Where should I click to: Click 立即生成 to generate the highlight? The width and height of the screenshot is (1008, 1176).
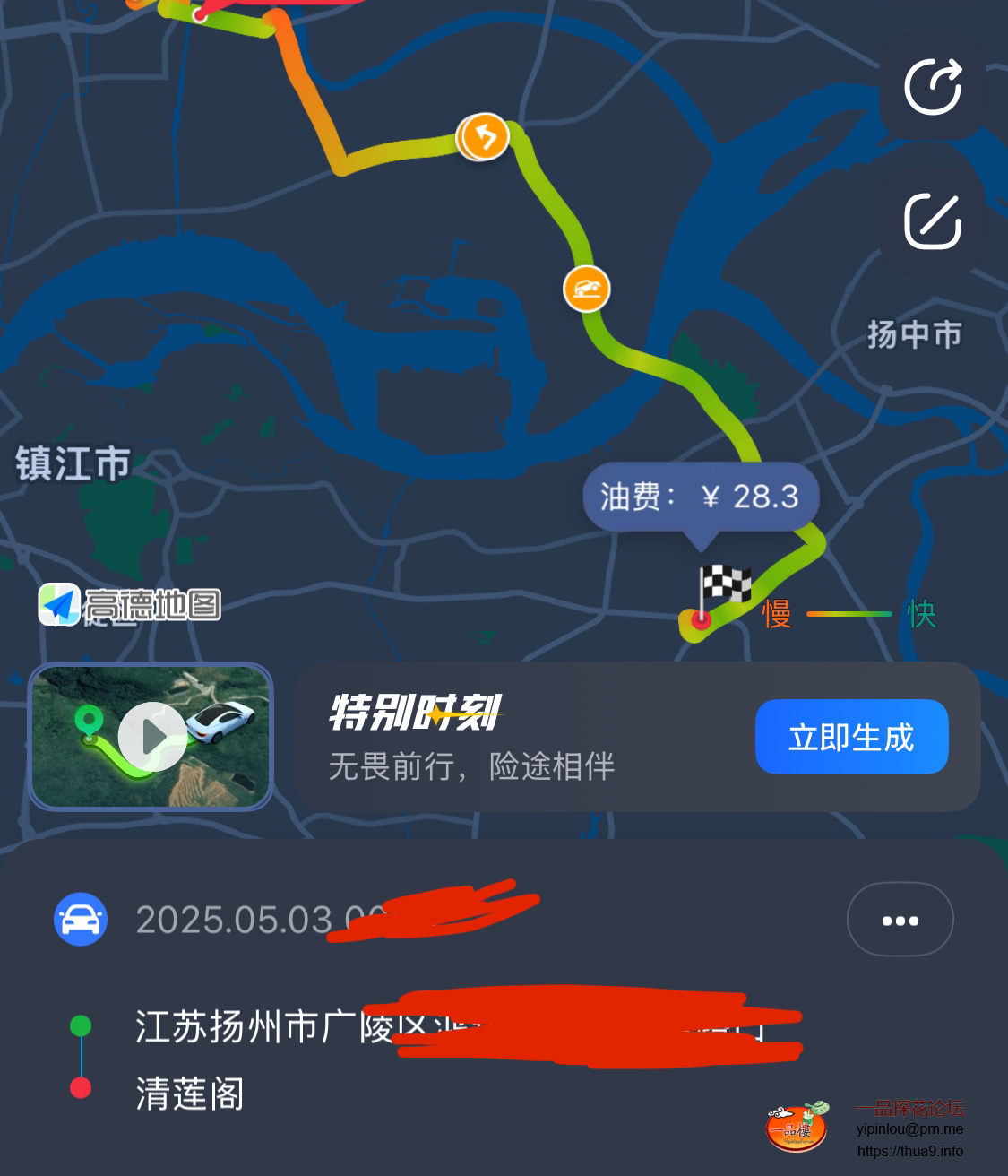(851, 736)
